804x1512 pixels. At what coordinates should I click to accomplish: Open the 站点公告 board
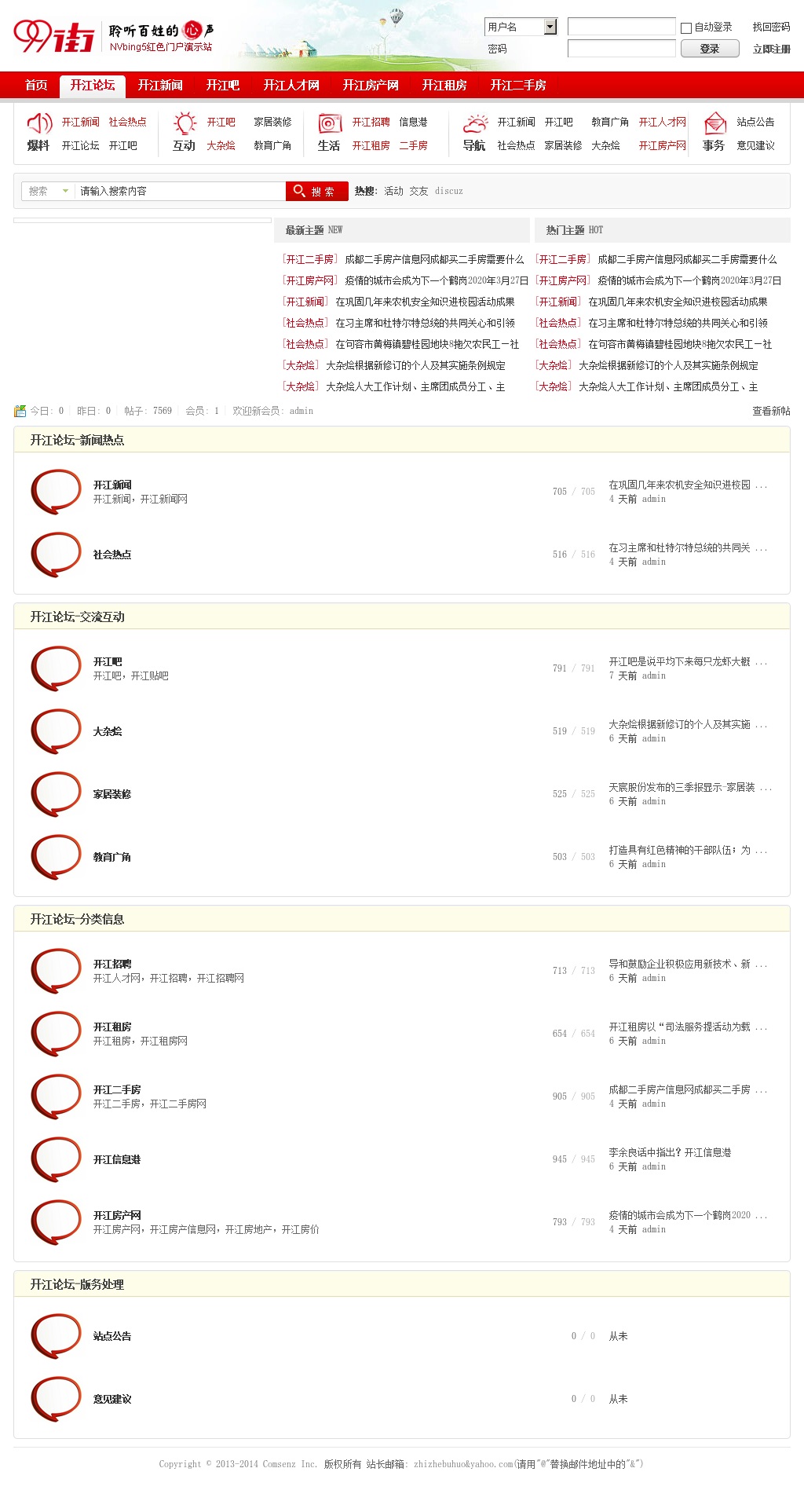[112, 1336]
